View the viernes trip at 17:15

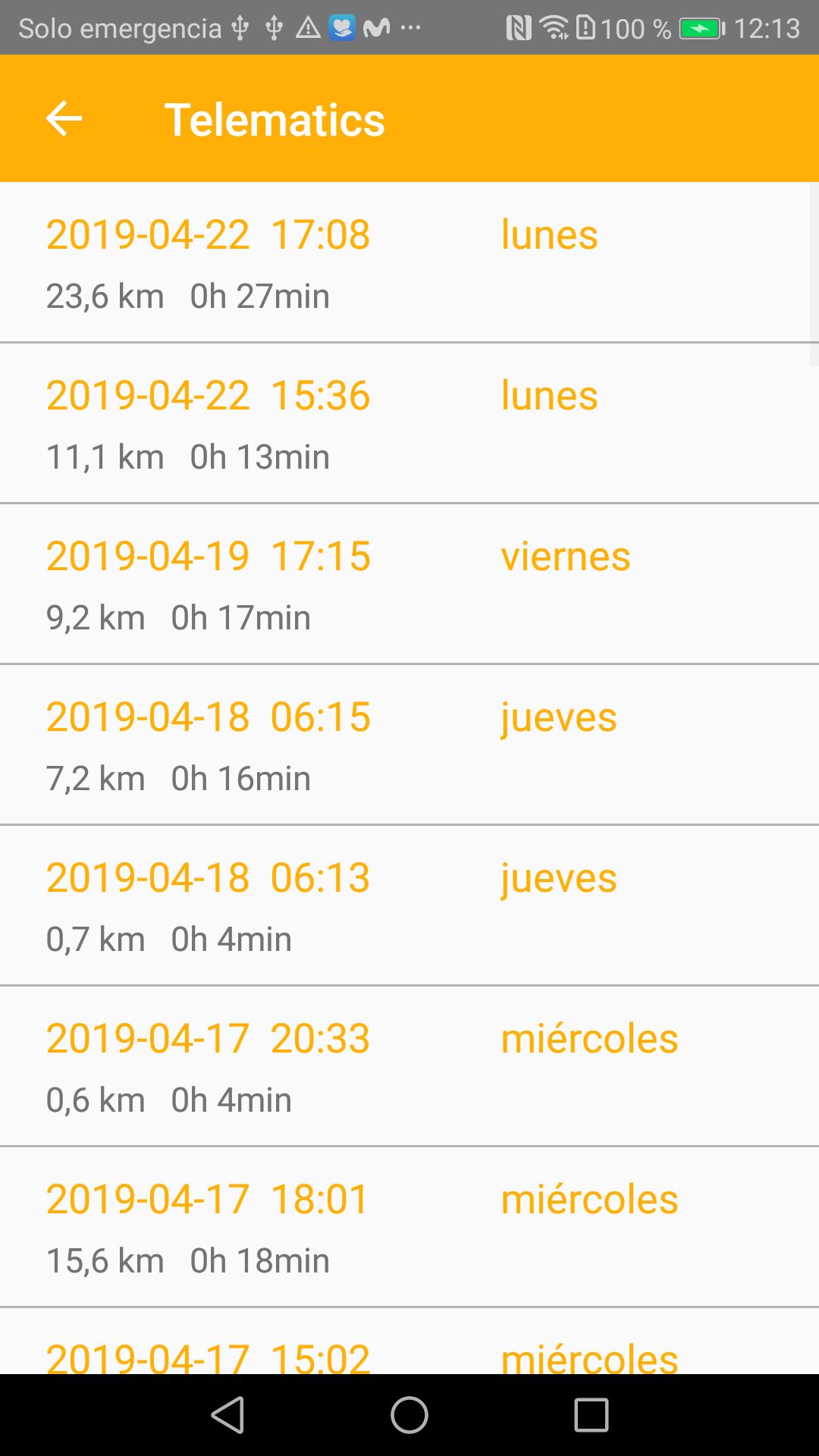(x=409, y=584)
